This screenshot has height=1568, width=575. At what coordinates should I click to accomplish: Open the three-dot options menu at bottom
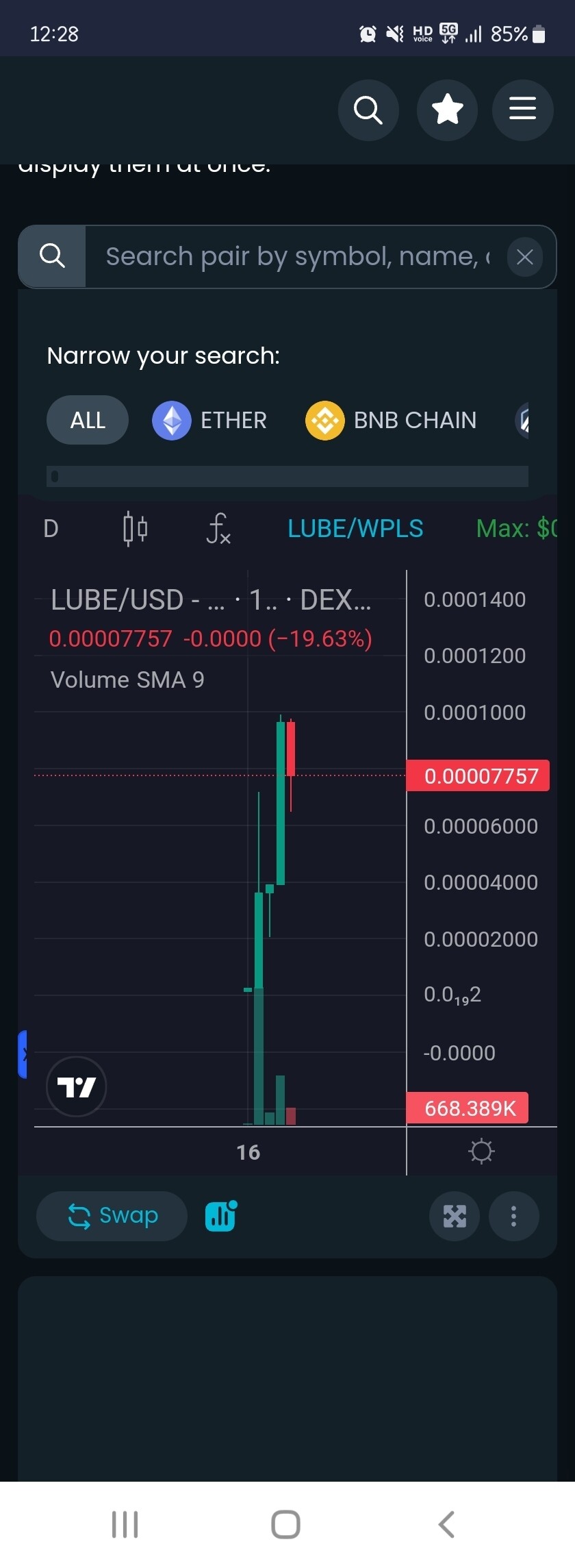(x=513, y=1217)
